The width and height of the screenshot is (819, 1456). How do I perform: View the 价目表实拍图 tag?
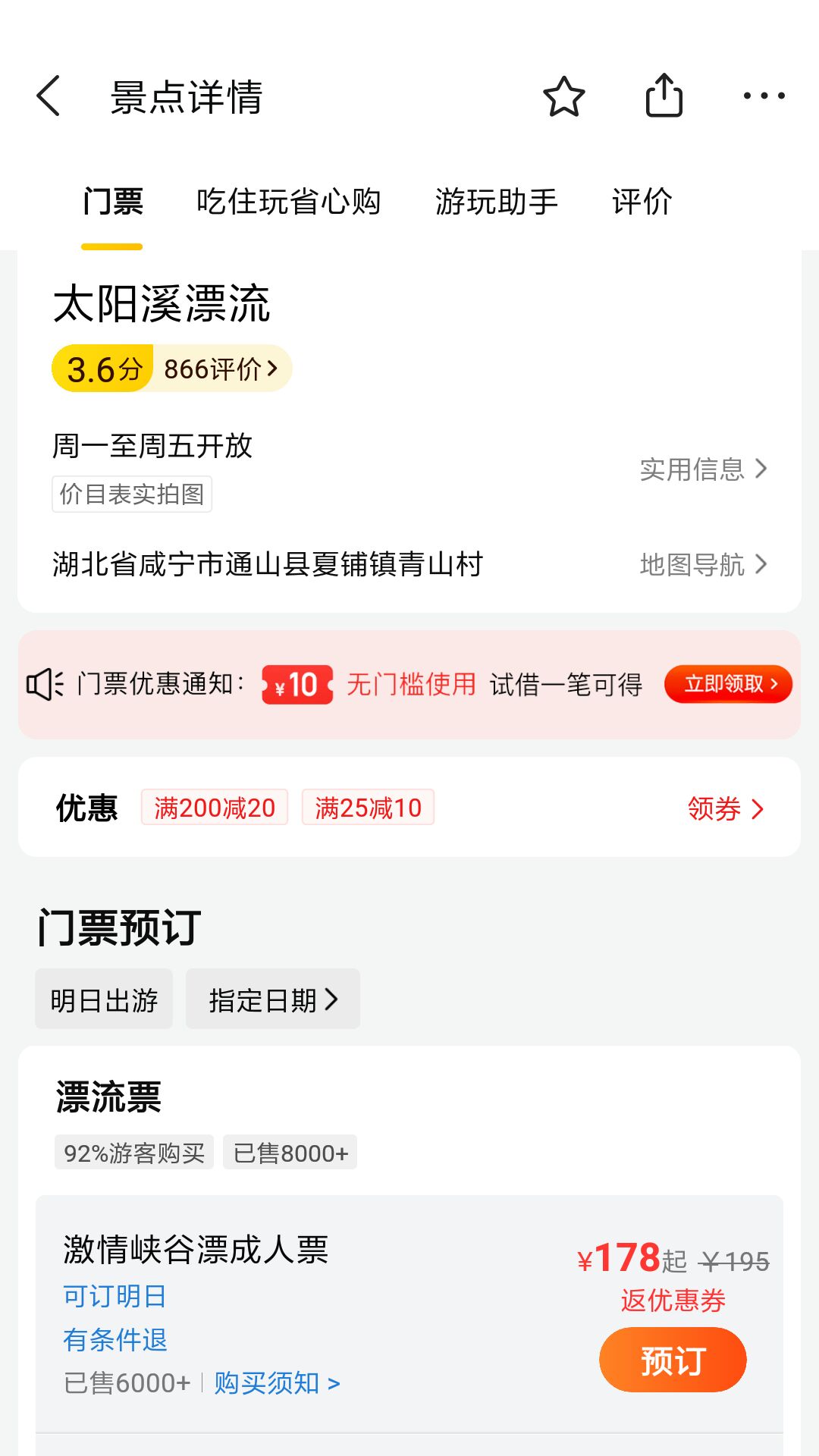(x=132, y=494)
